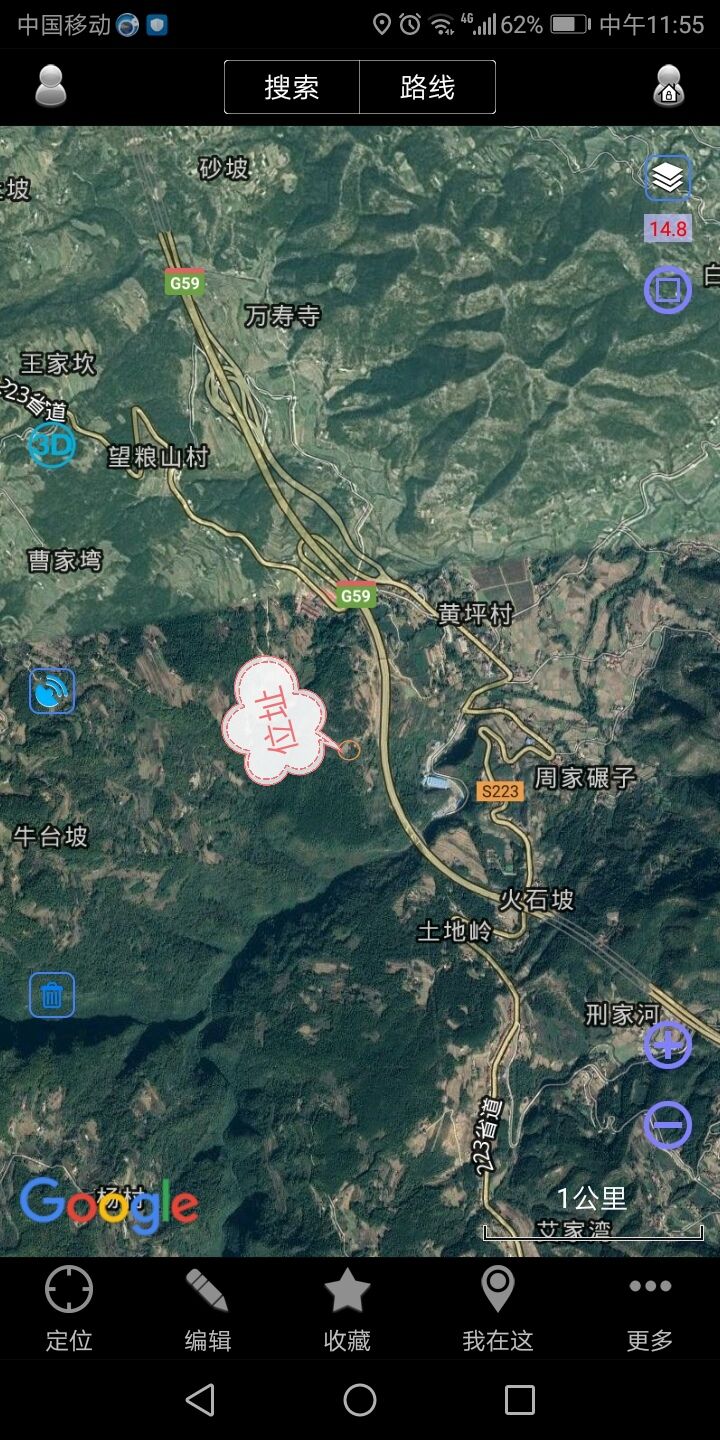
Task: Open 收藏 favorites
Action: [347, 1308]
